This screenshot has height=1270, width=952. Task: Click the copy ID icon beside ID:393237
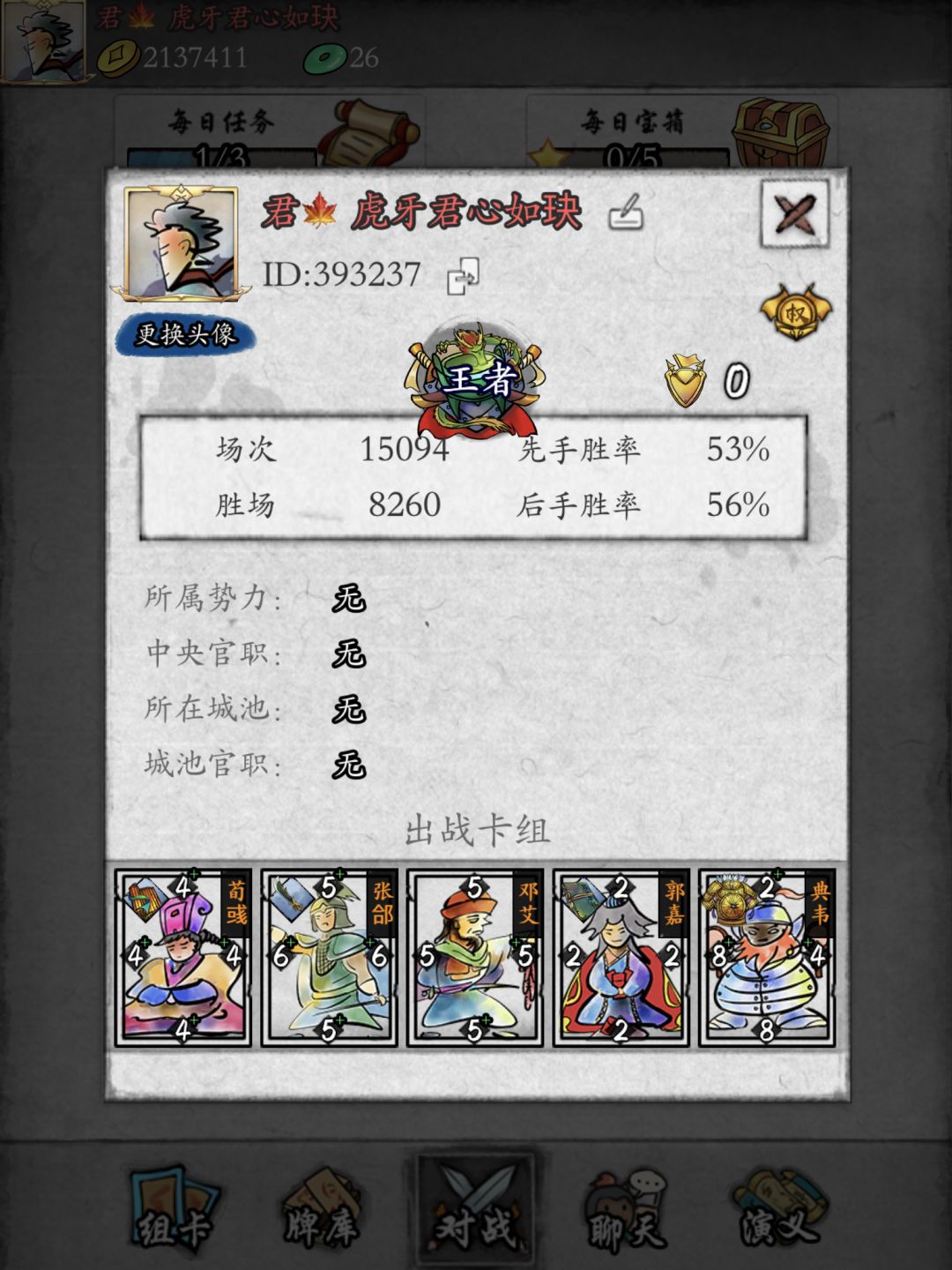[x=465, y=276]
